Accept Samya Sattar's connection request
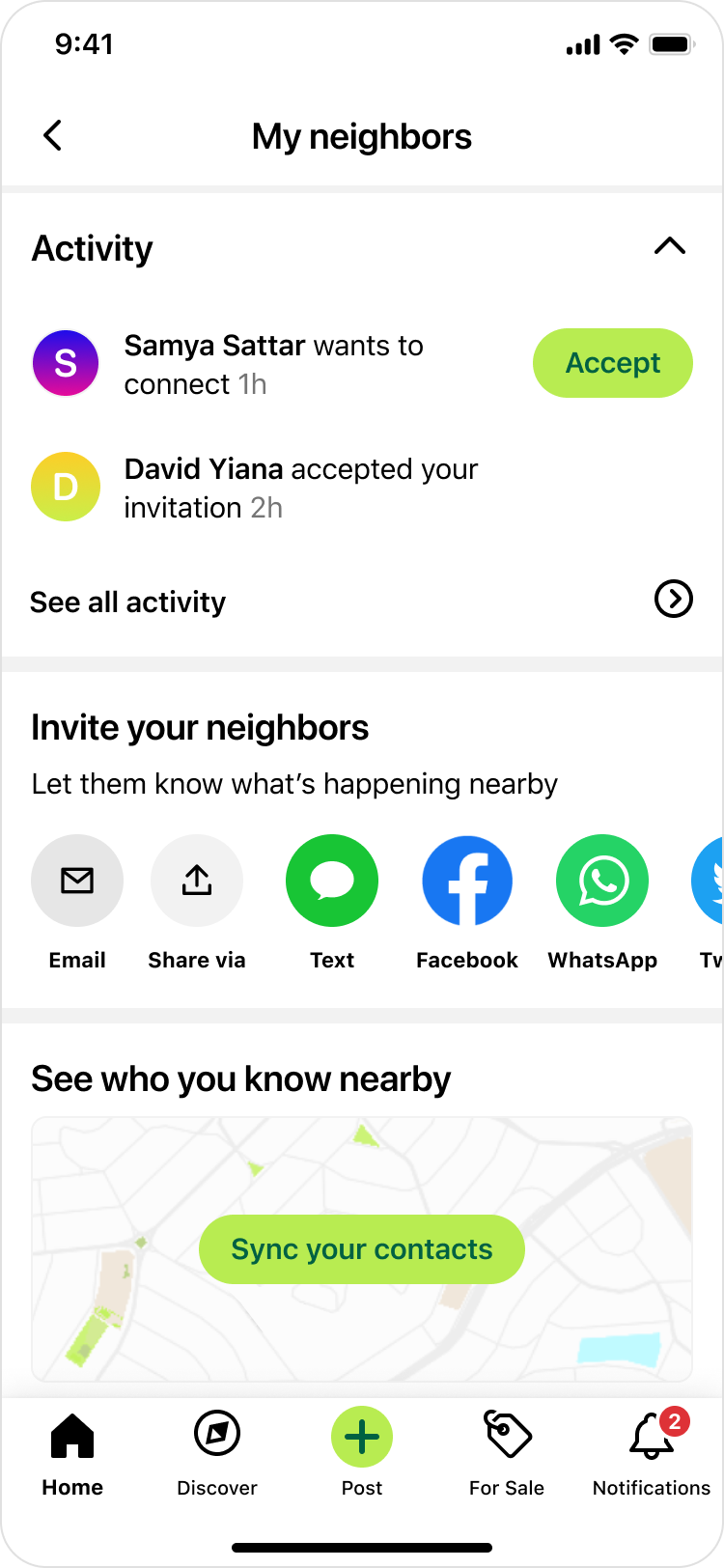The image size is (724, 1568). tap(612, 363)
